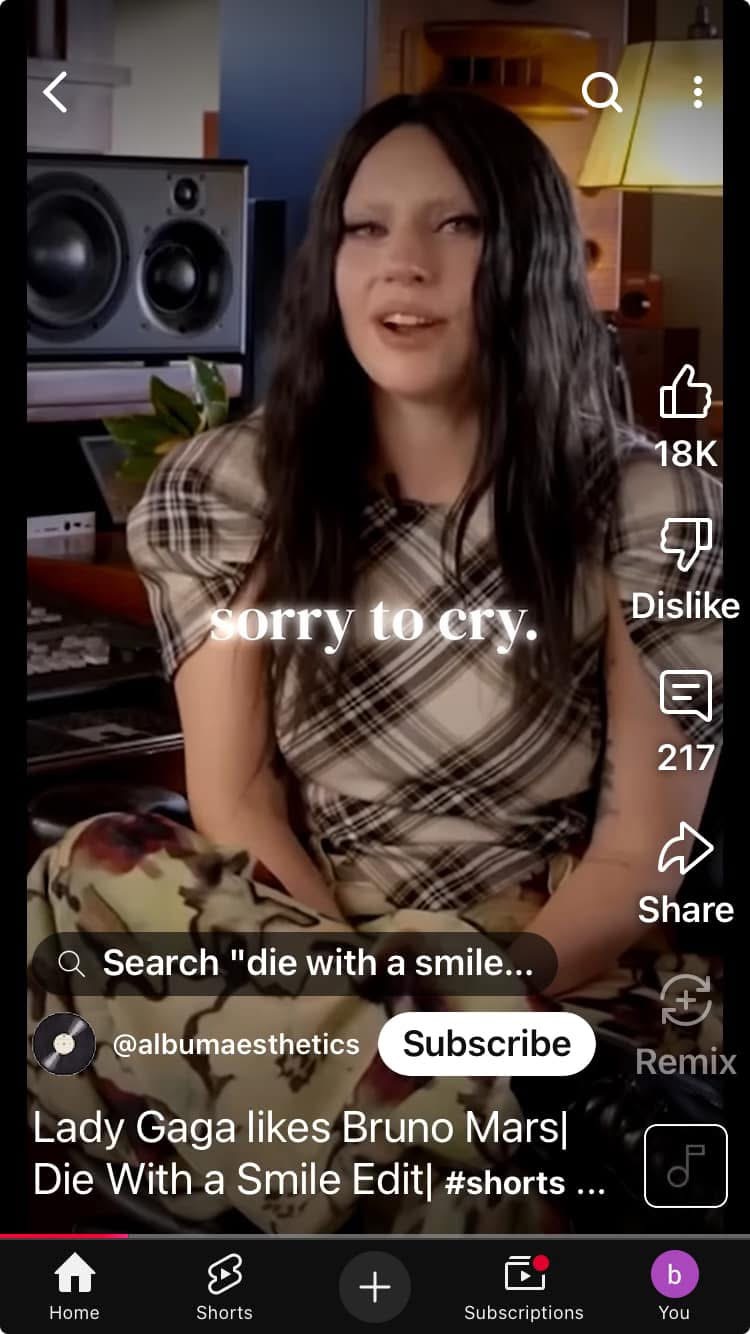Open the Subscriptions tab

point(524,1288)
